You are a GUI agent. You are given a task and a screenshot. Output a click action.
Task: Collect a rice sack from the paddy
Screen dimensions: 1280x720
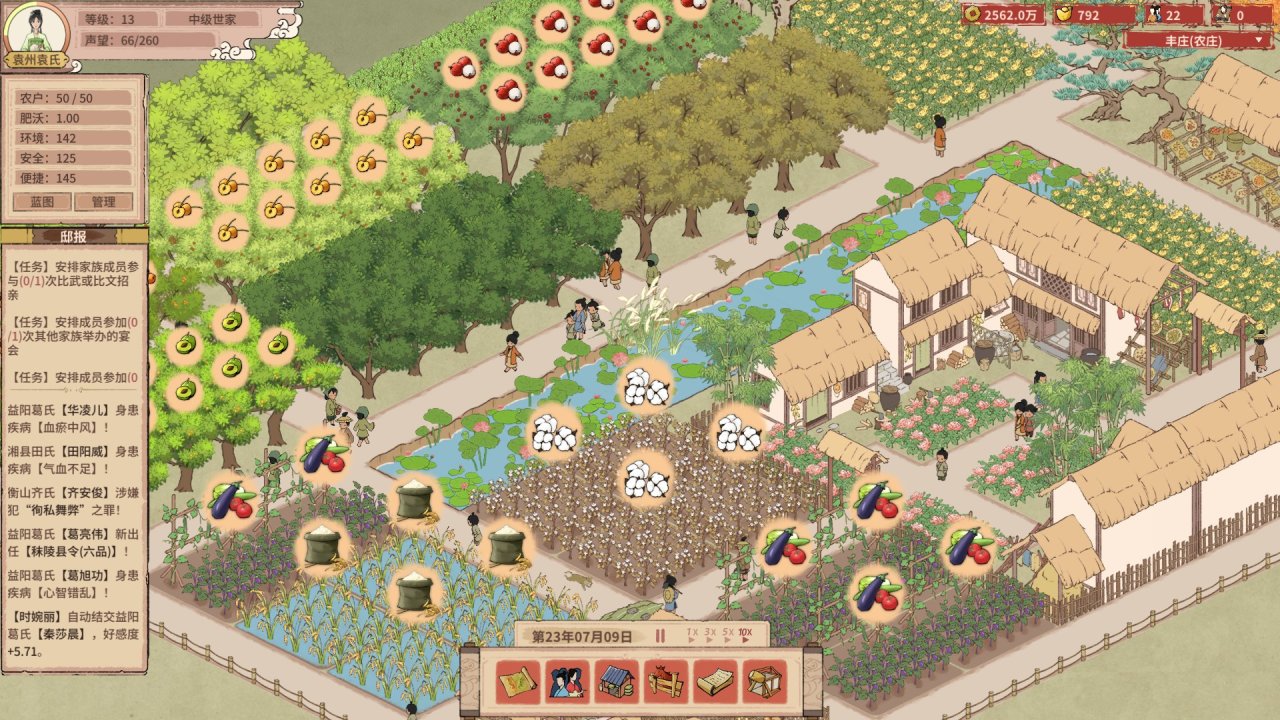(414, 500)
